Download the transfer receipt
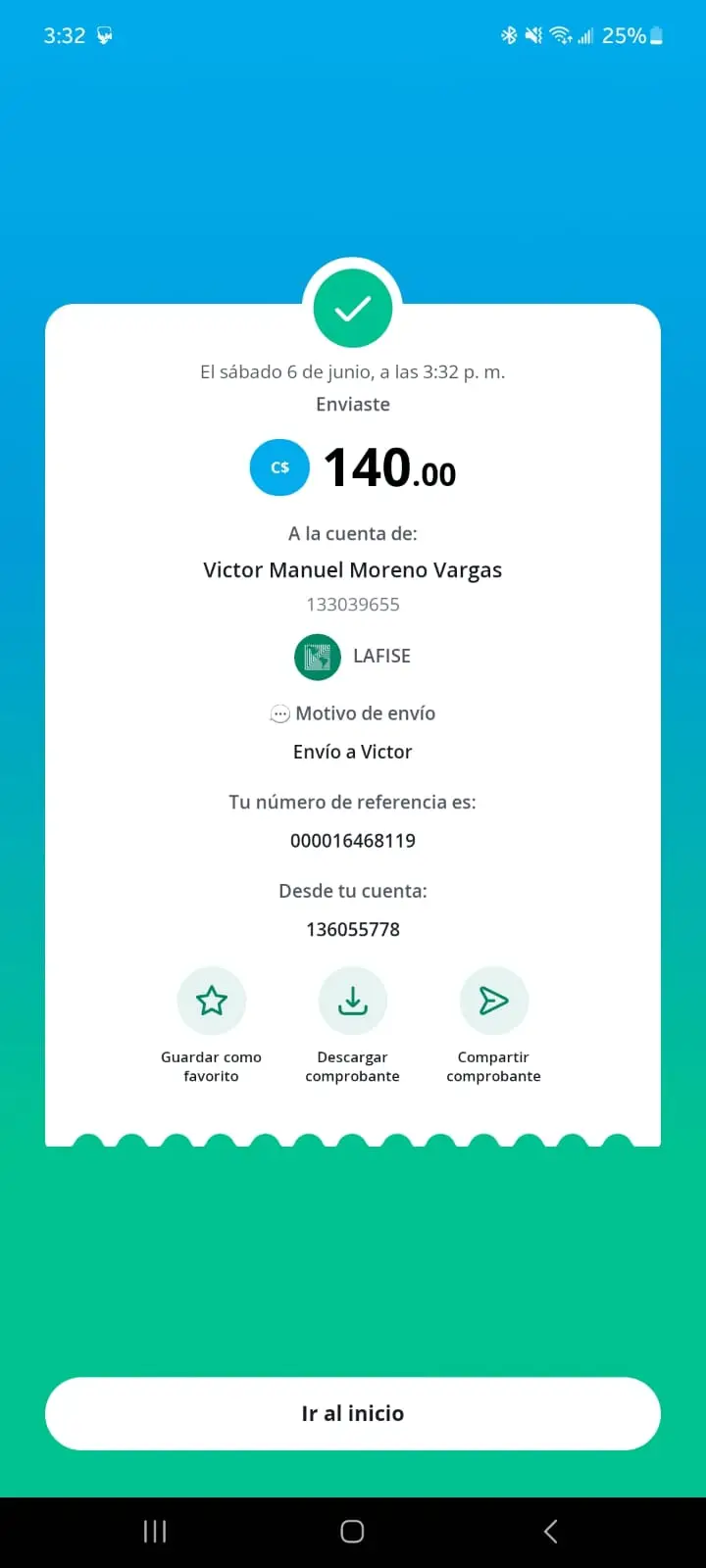The height and width of the screenshot is (1568, 706). 352,1002
